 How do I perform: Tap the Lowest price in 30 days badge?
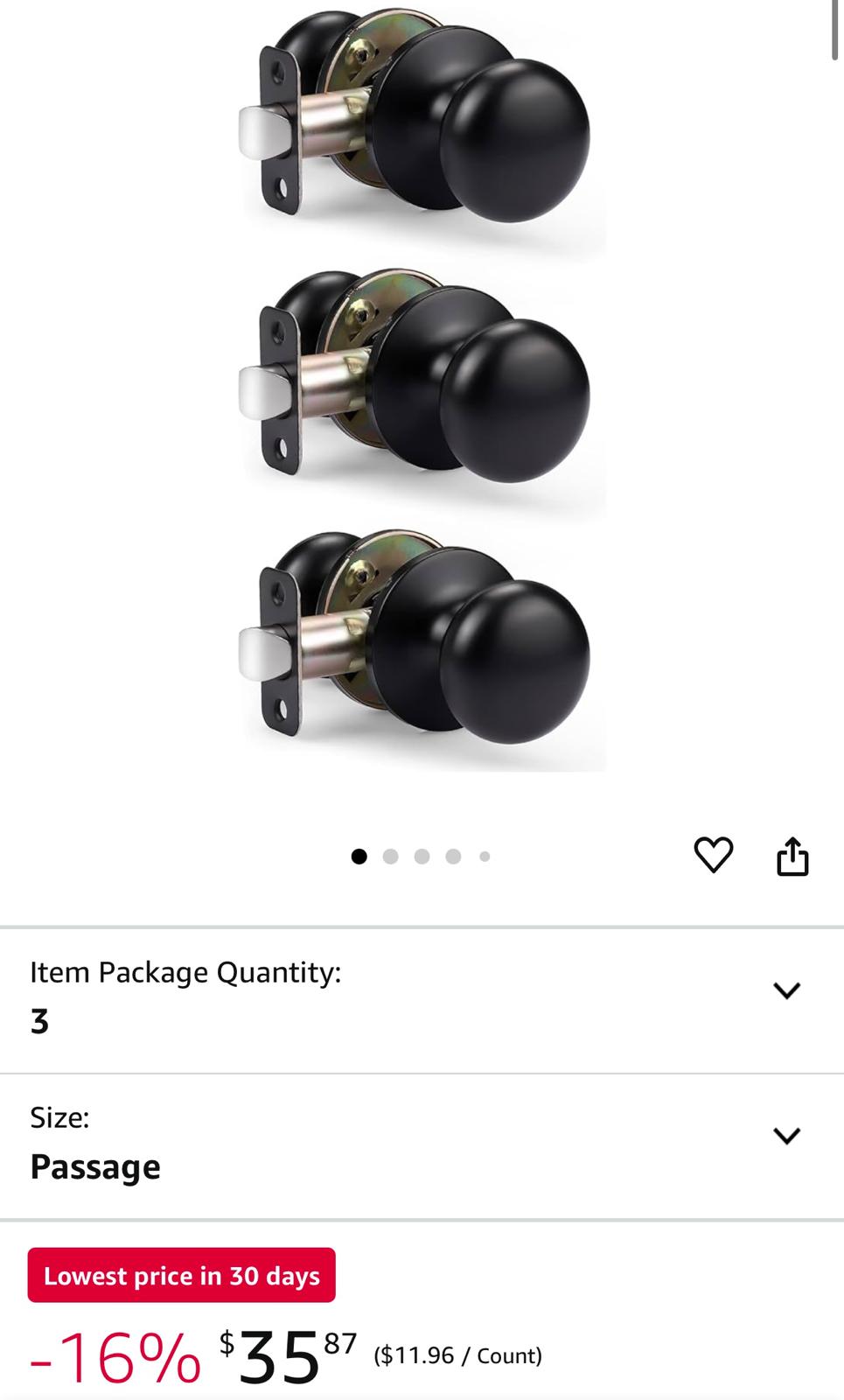tap(180, 1276)
